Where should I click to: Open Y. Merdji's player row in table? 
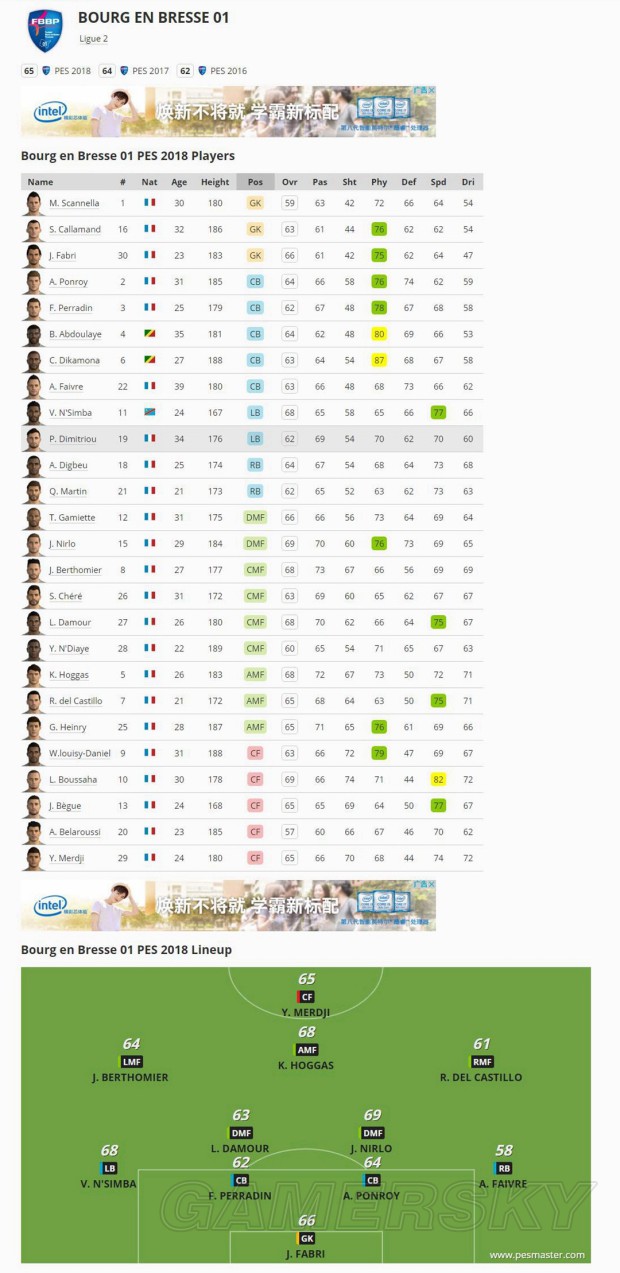coord(68,858)
